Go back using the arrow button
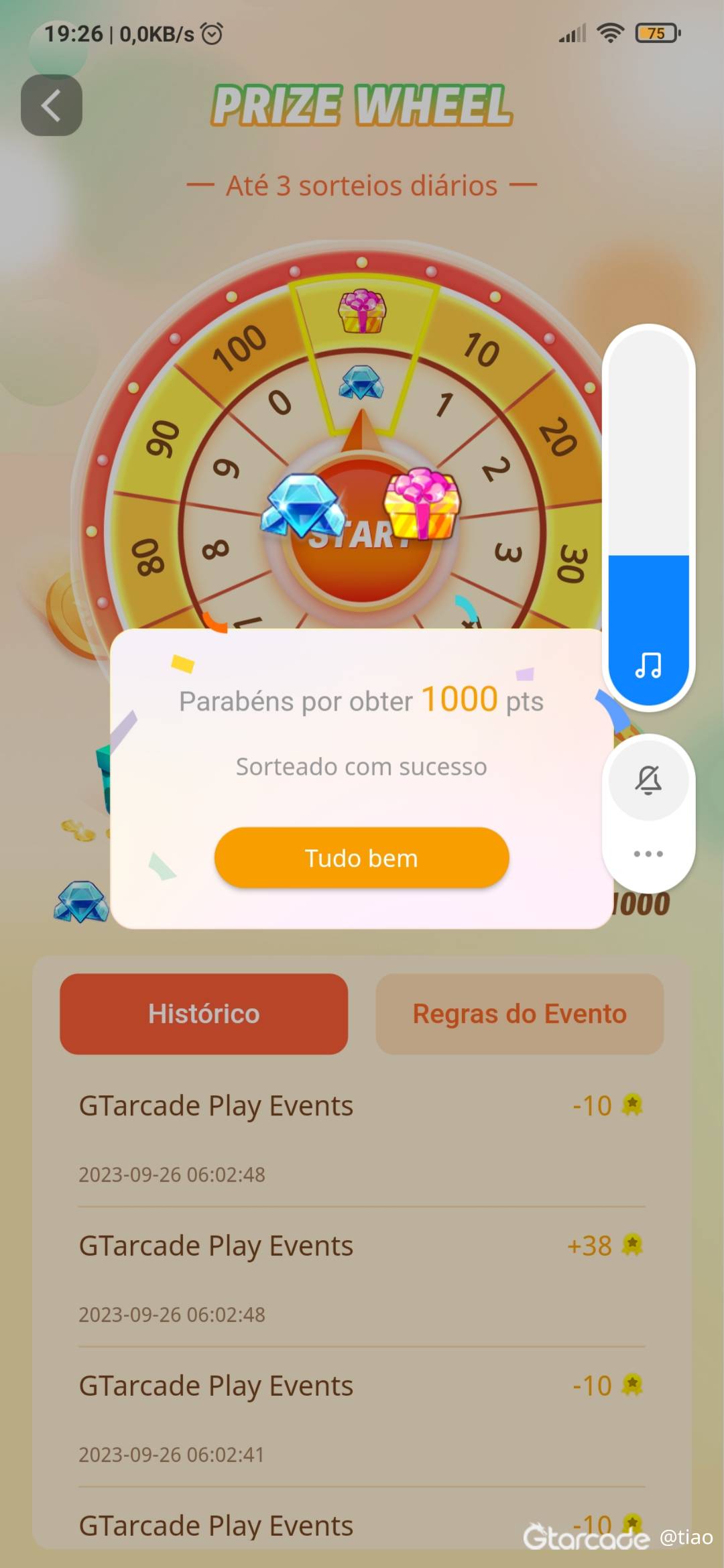 (x=52, y=105)
